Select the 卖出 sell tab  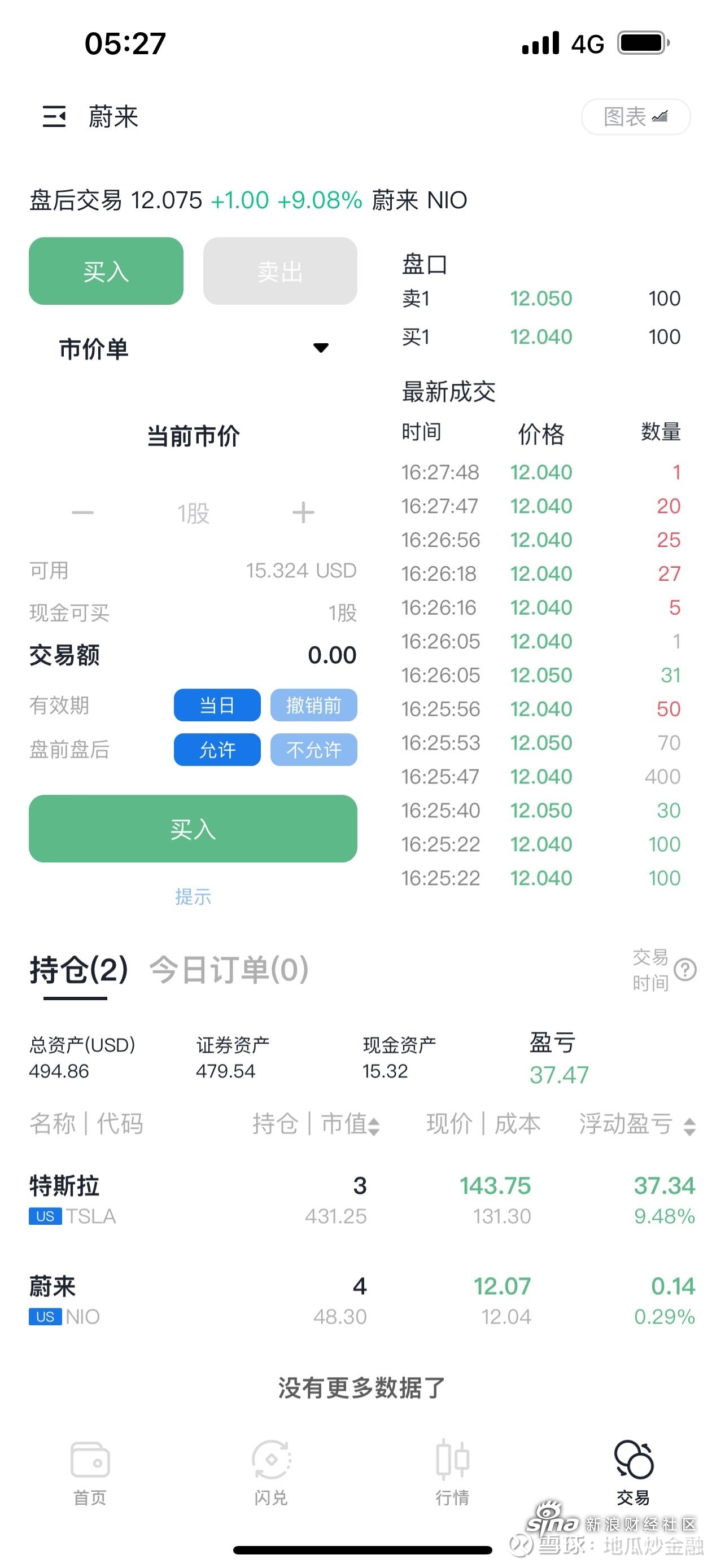click(280, 271)
